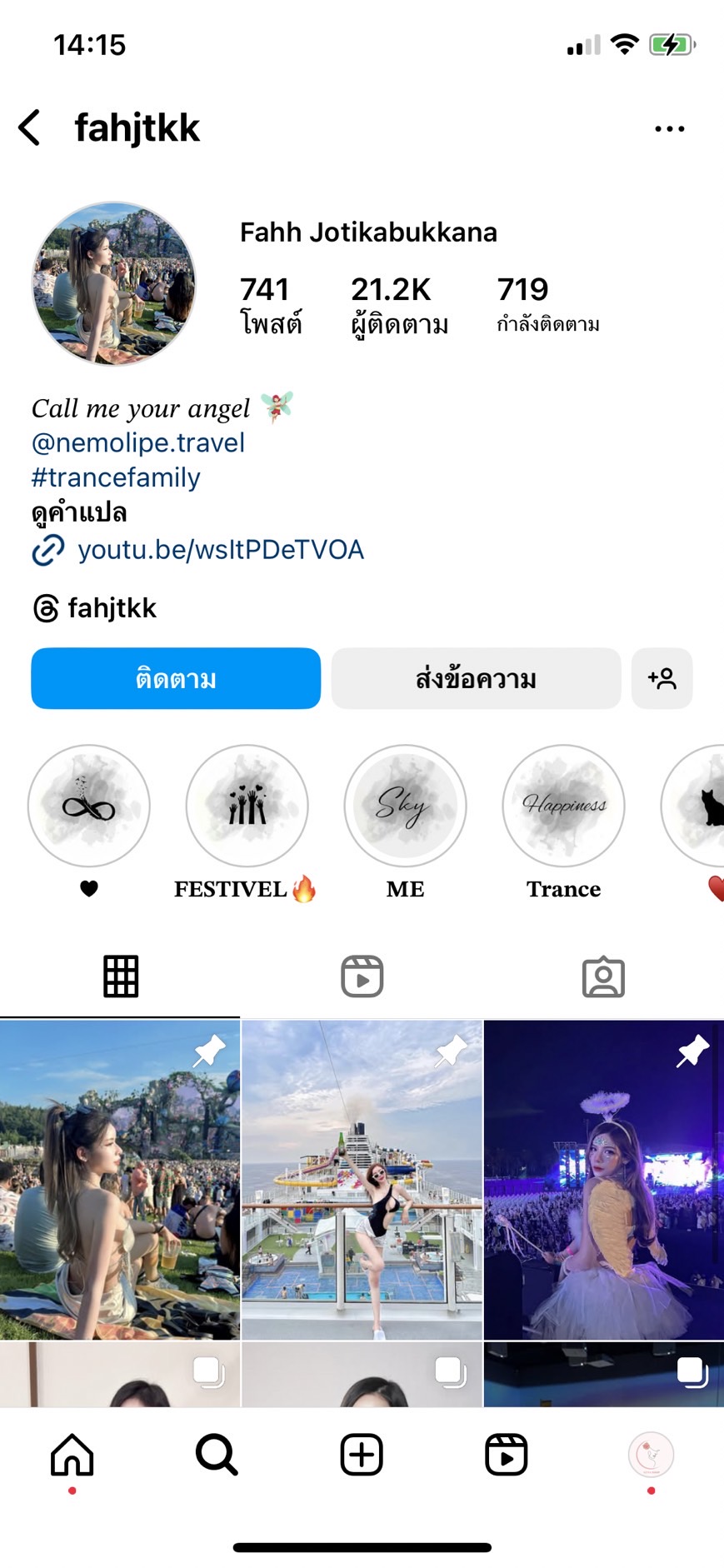Switch to the Reels profile tab
The width and height of the screenshot is (724, 1568).
click(362, 976)
